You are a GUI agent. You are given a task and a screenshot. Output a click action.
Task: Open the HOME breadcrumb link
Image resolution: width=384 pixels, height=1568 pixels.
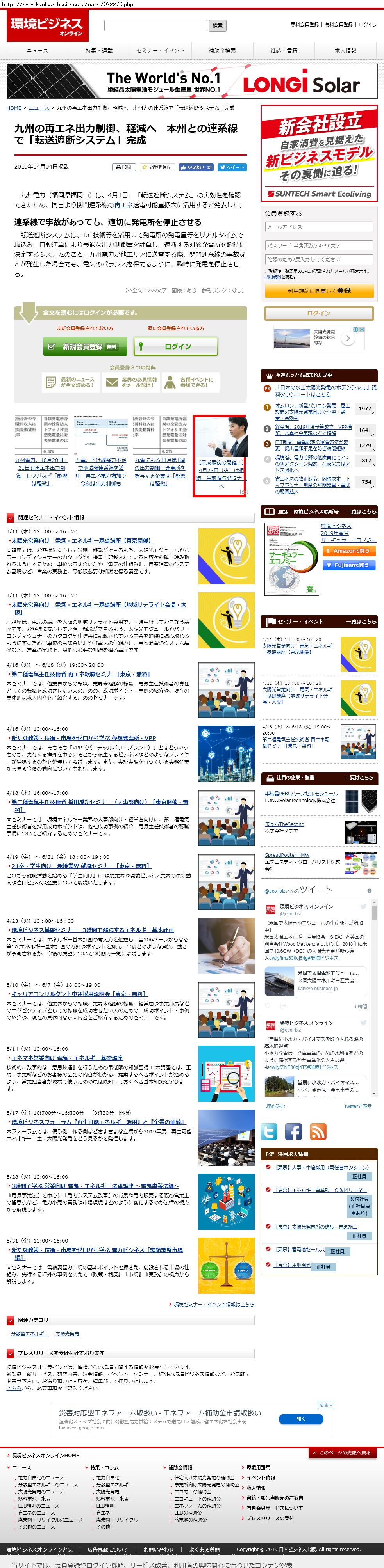[x=14, y=108]
